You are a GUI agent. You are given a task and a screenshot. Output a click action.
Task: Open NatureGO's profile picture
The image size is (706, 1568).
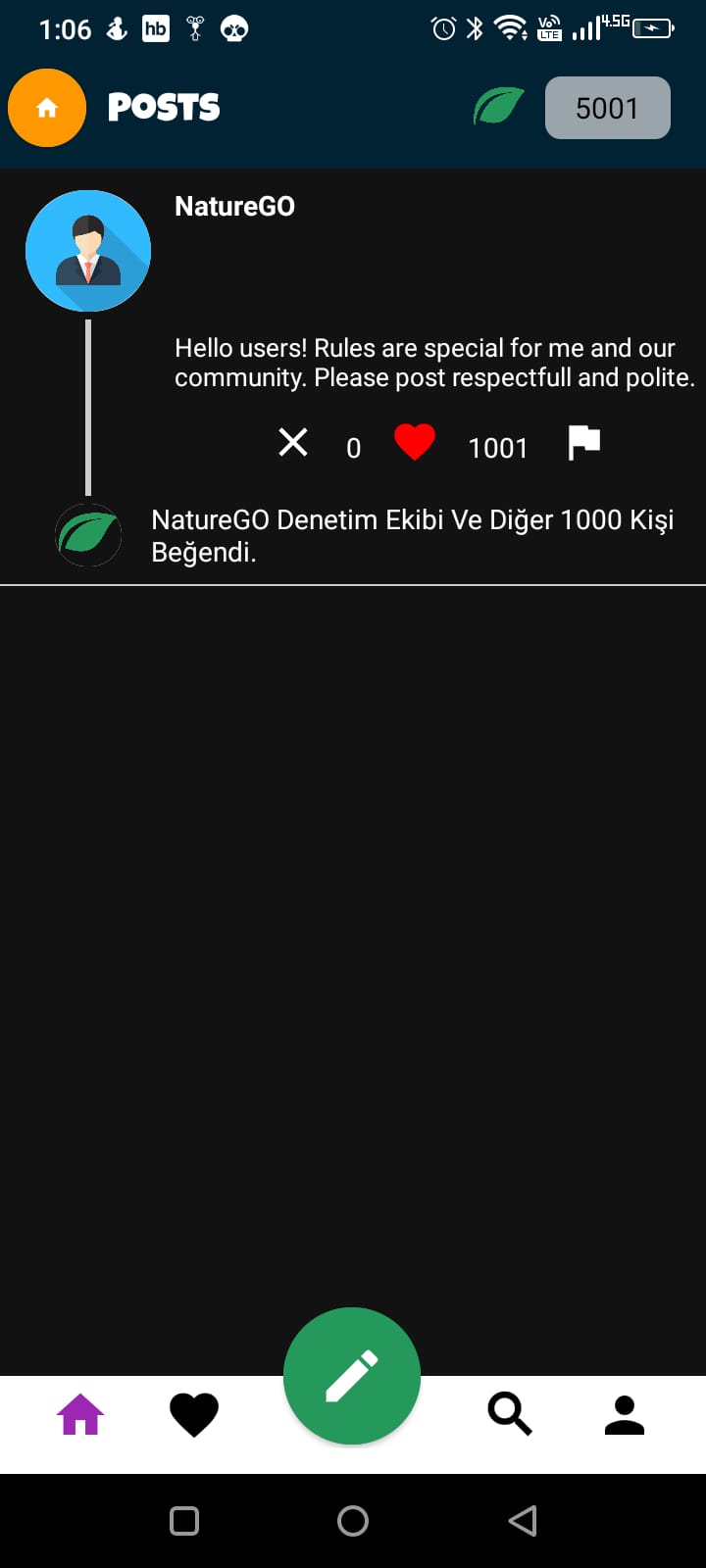(88, 251)
